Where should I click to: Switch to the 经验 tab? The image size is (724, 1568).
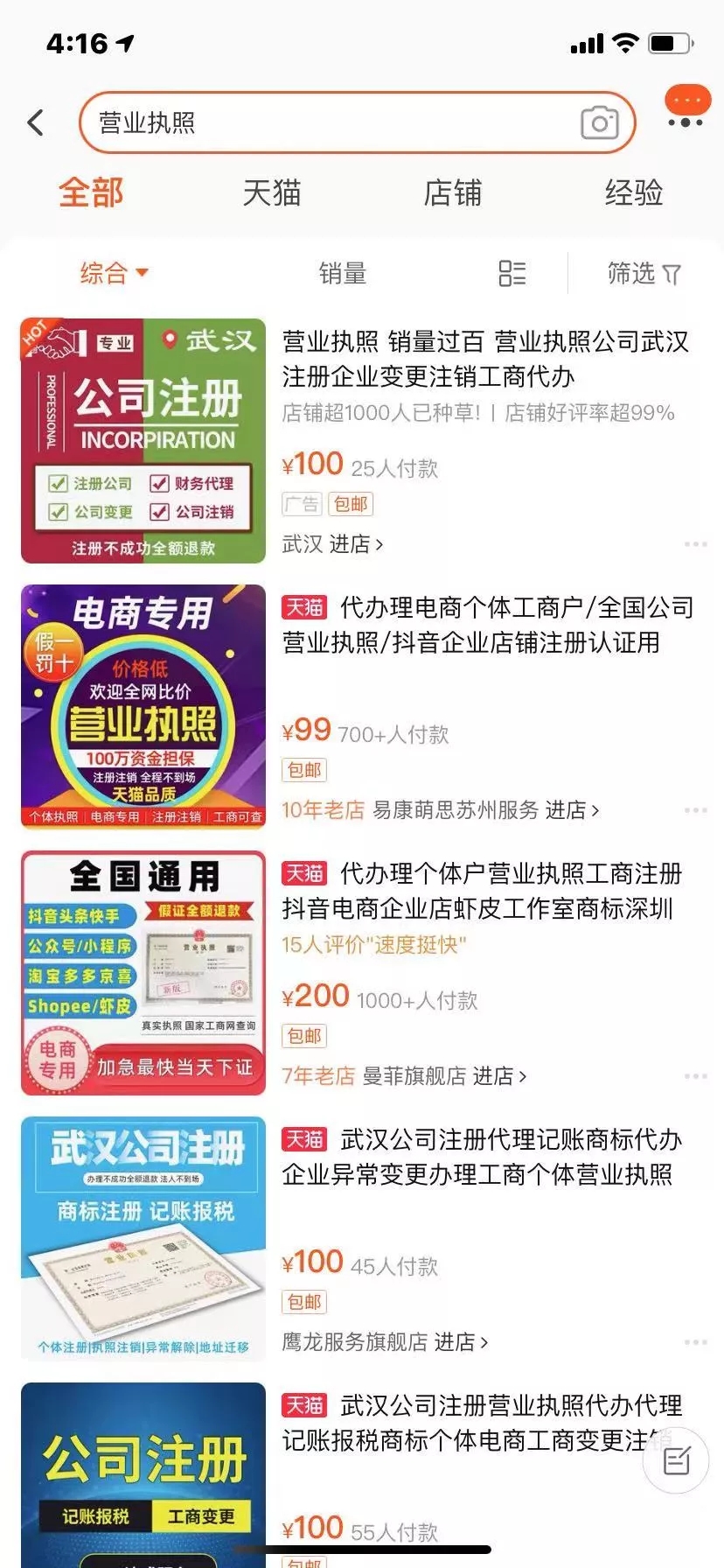coord(633,192)
